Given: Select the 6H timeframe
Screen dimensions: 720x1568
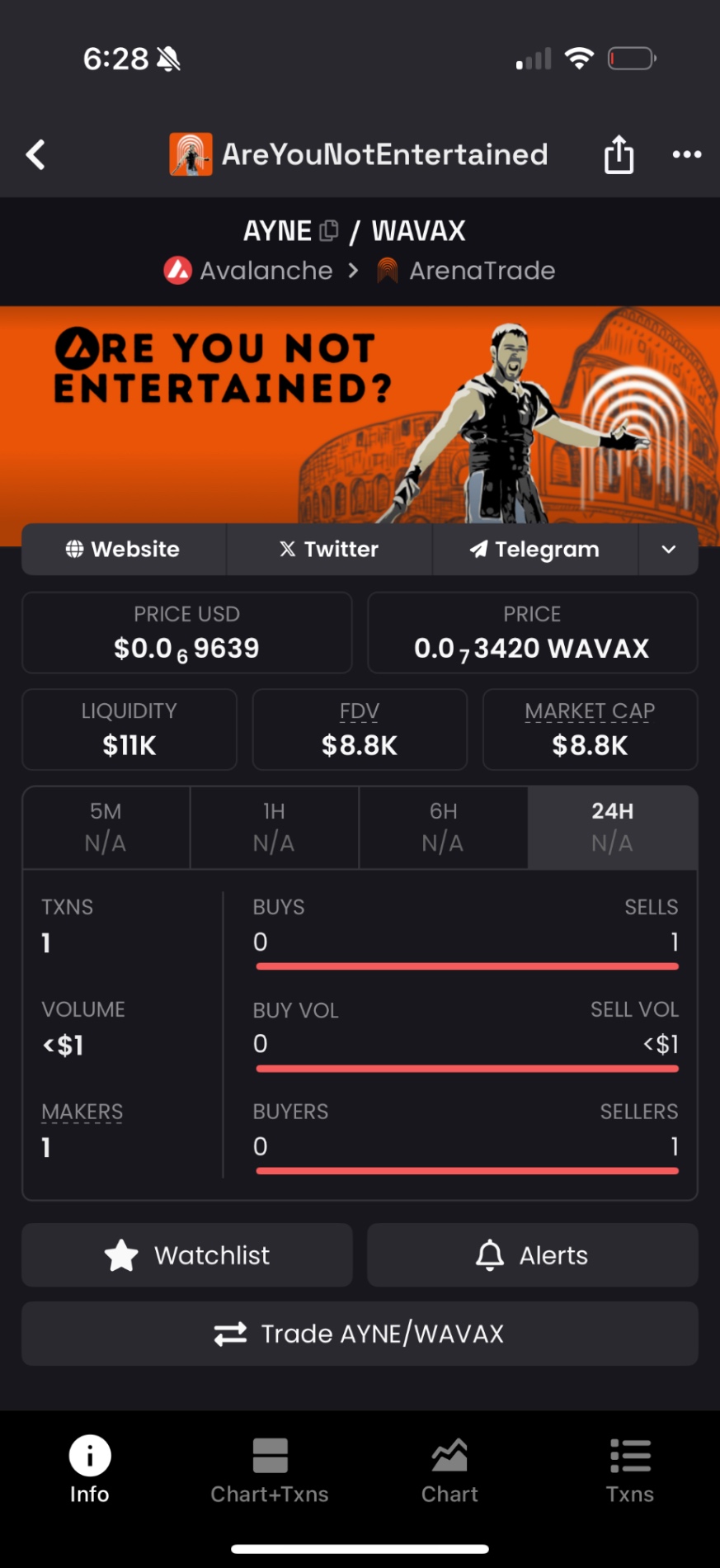Looking at the screenshot, I should (443, 827).
